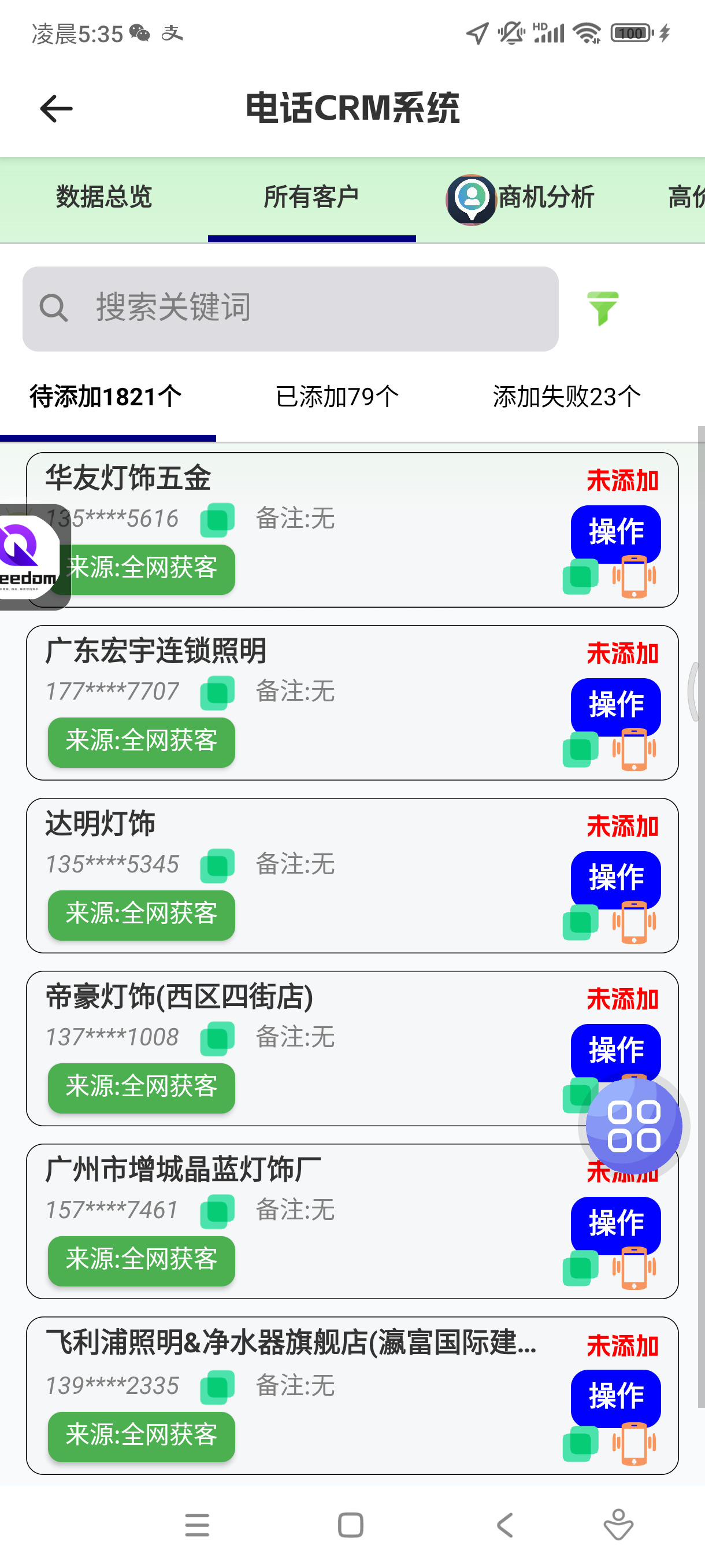Viewport: 705px width, 1568px height.
Task: Tap 操作 for 飞利浦照明&净水器旗舰店
Action: (x=615, y=1396)
